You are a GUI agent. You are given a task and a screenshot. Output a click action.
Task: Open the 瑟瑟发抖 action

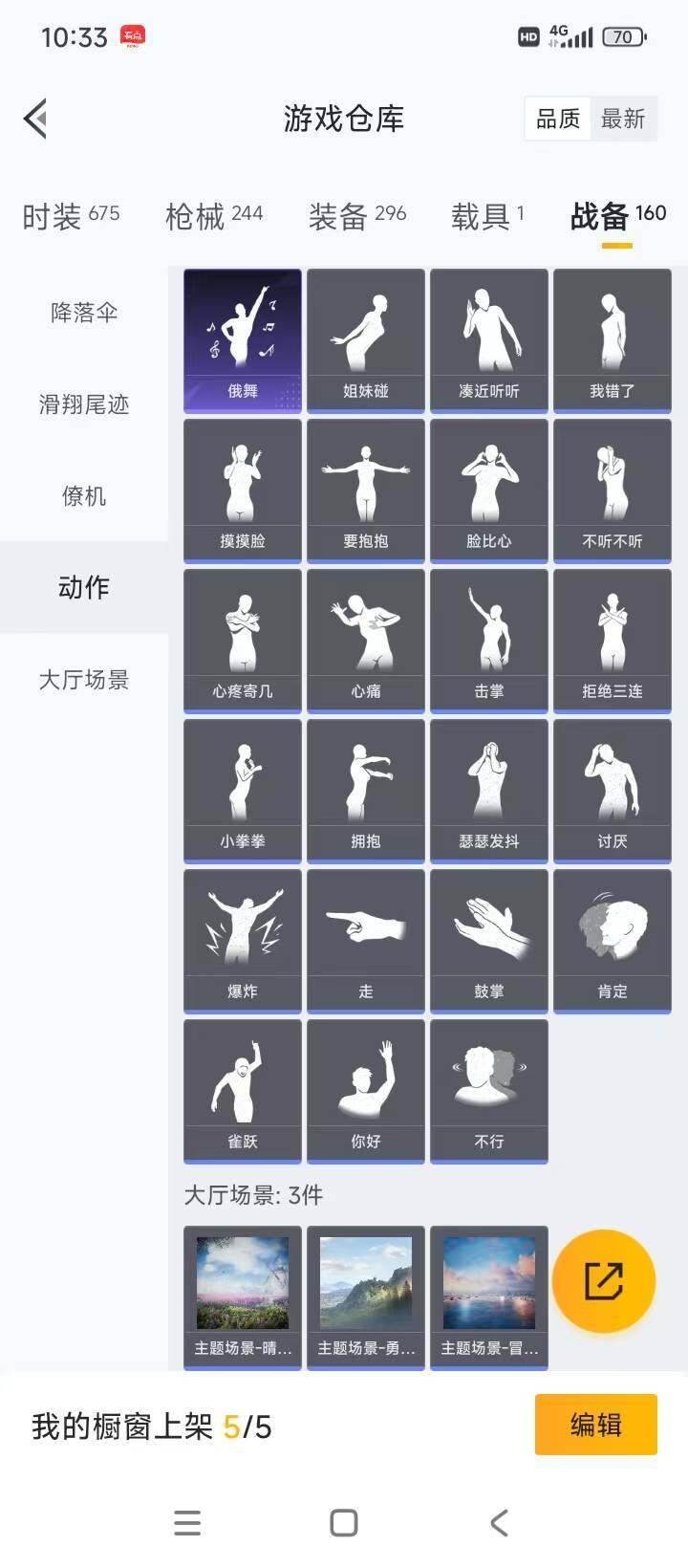point(489,789)
